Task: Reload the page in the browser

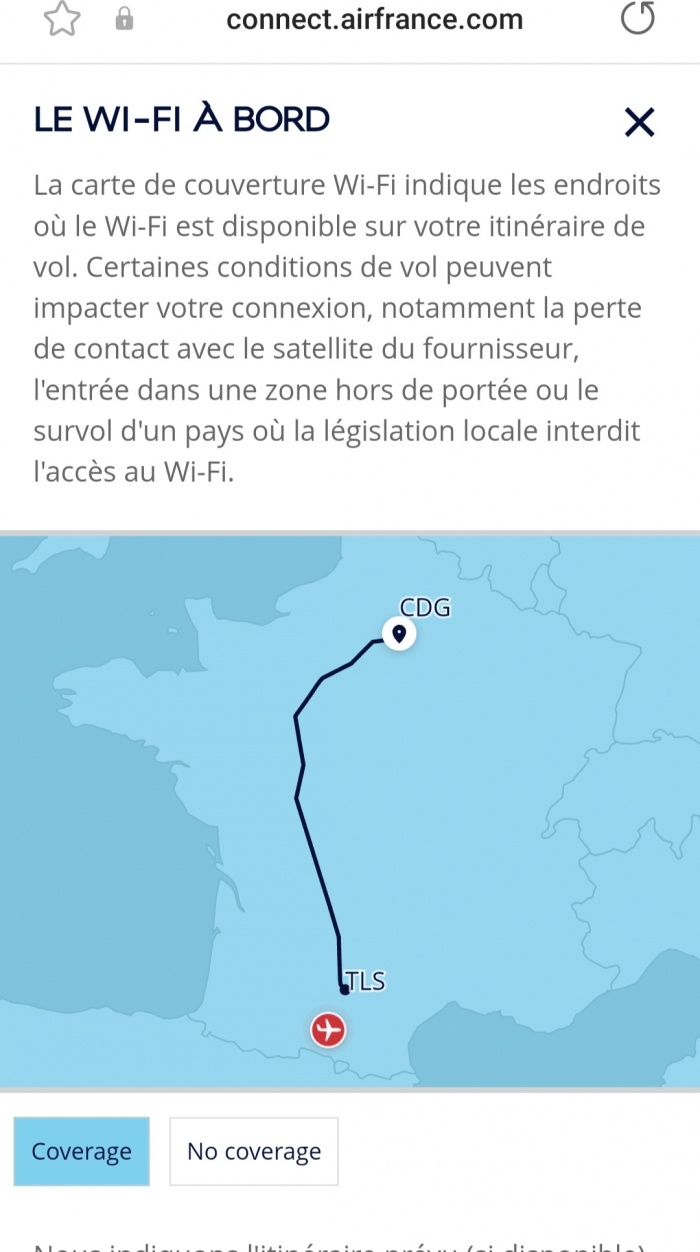Action: point(638,19)
